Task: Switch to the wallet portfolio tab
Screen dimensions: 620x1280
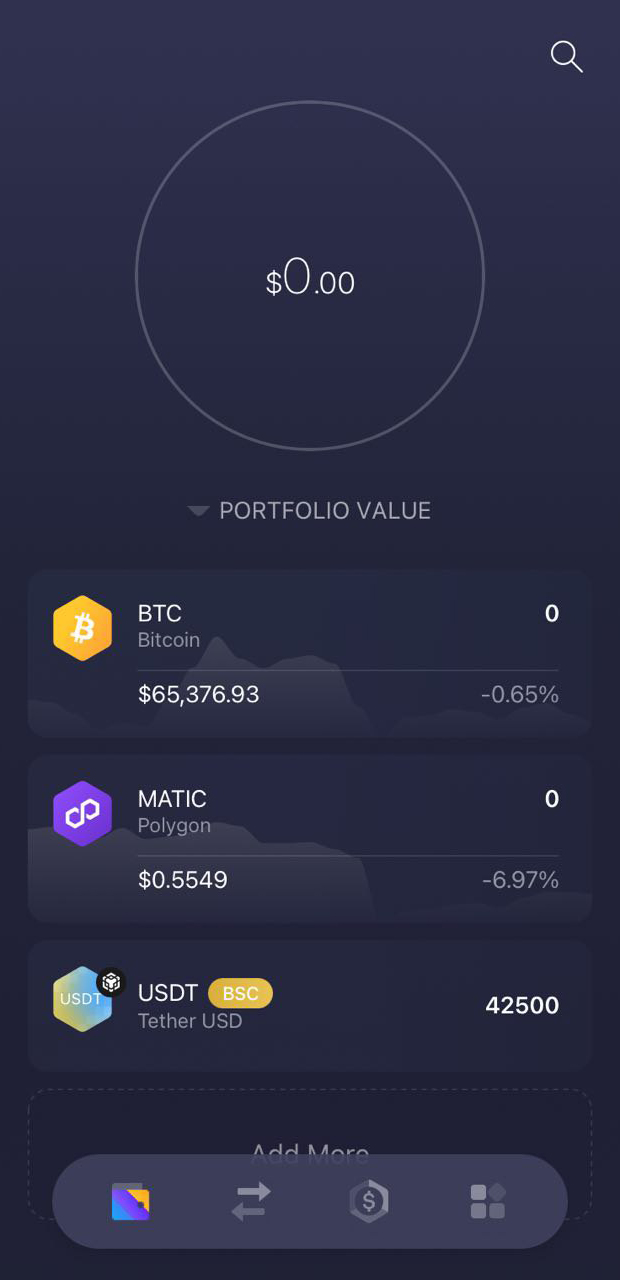Action: (x=131, y=1201)
